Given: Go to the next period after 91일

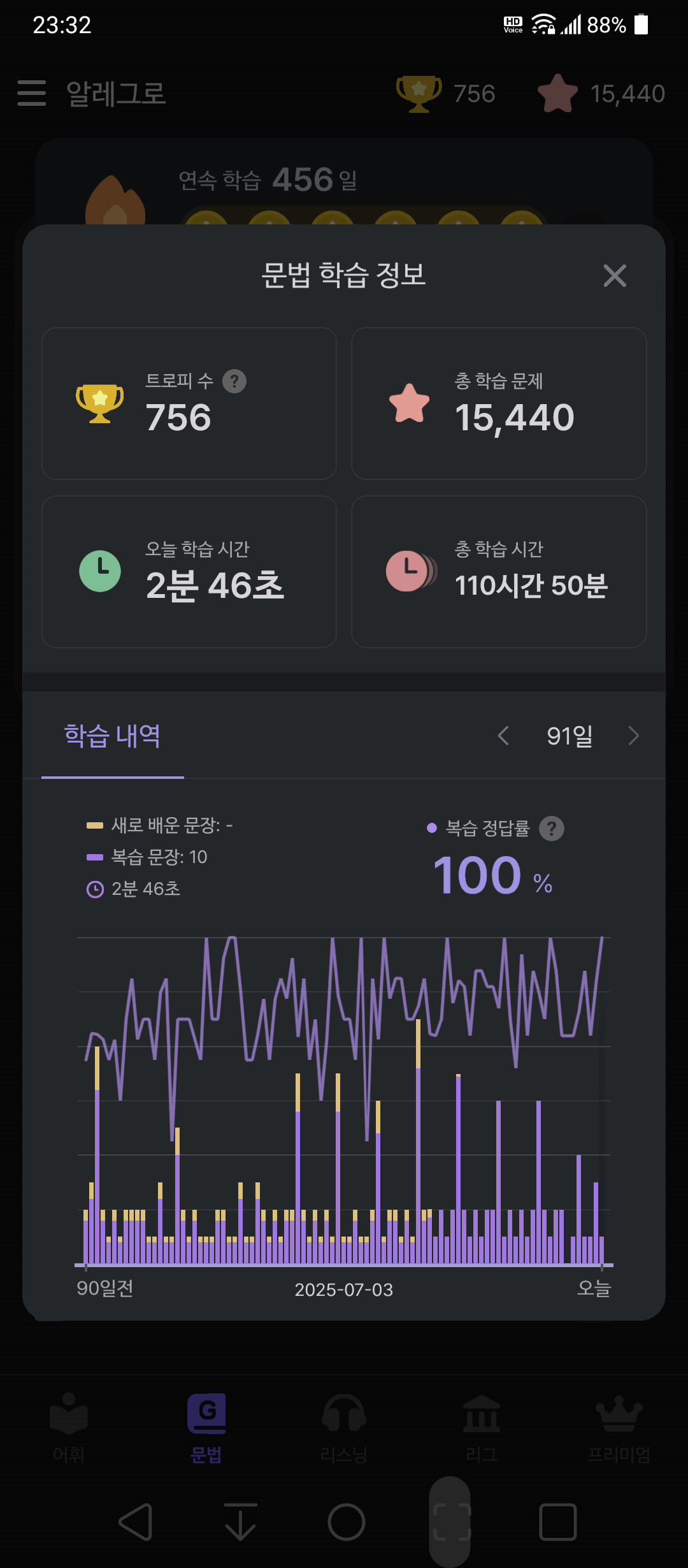Looking at the screenshot, I should tap(633, 736).
